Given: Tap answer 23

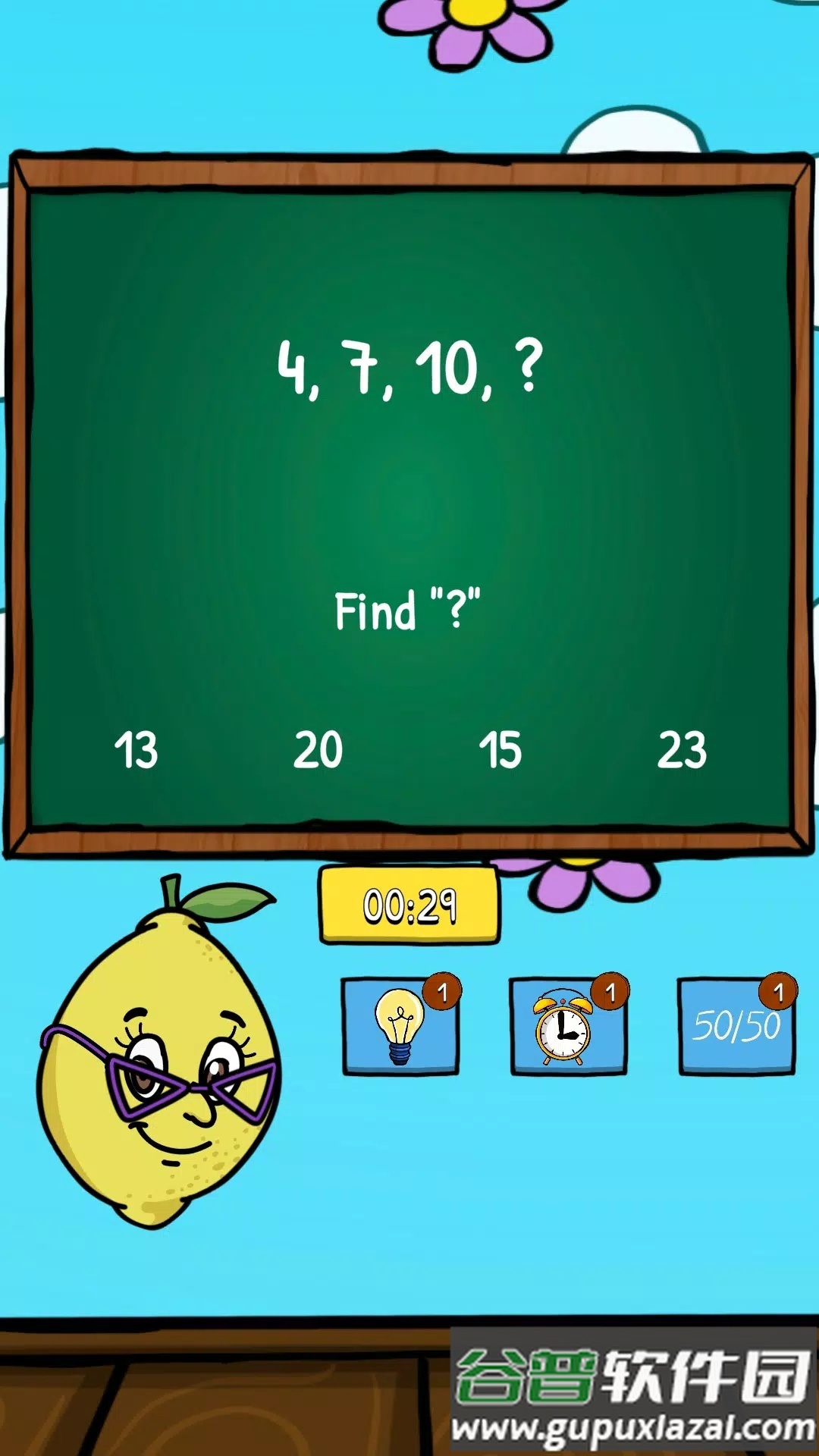Looking at the screenshot, I should point(682,750).
